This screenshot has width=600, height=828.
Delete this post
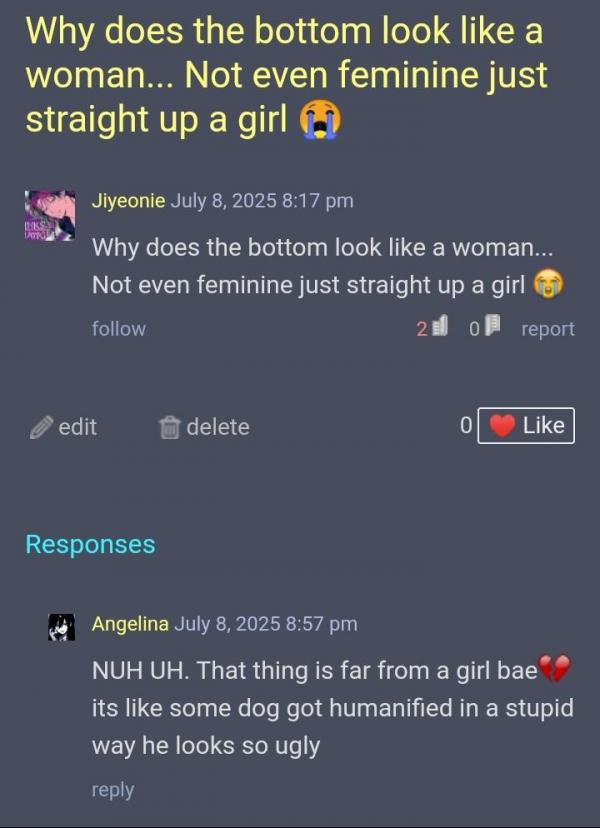click(205, 427)
